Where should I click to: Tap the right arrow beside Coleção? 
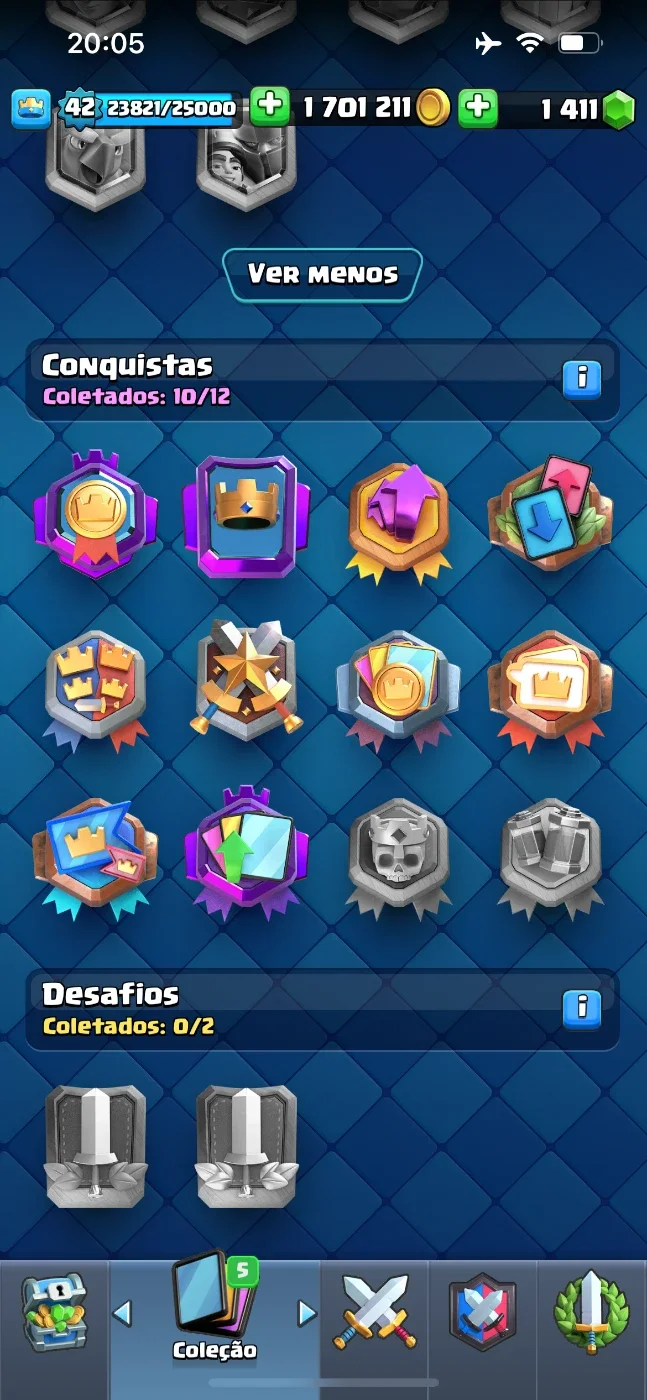pos(307,1313)
